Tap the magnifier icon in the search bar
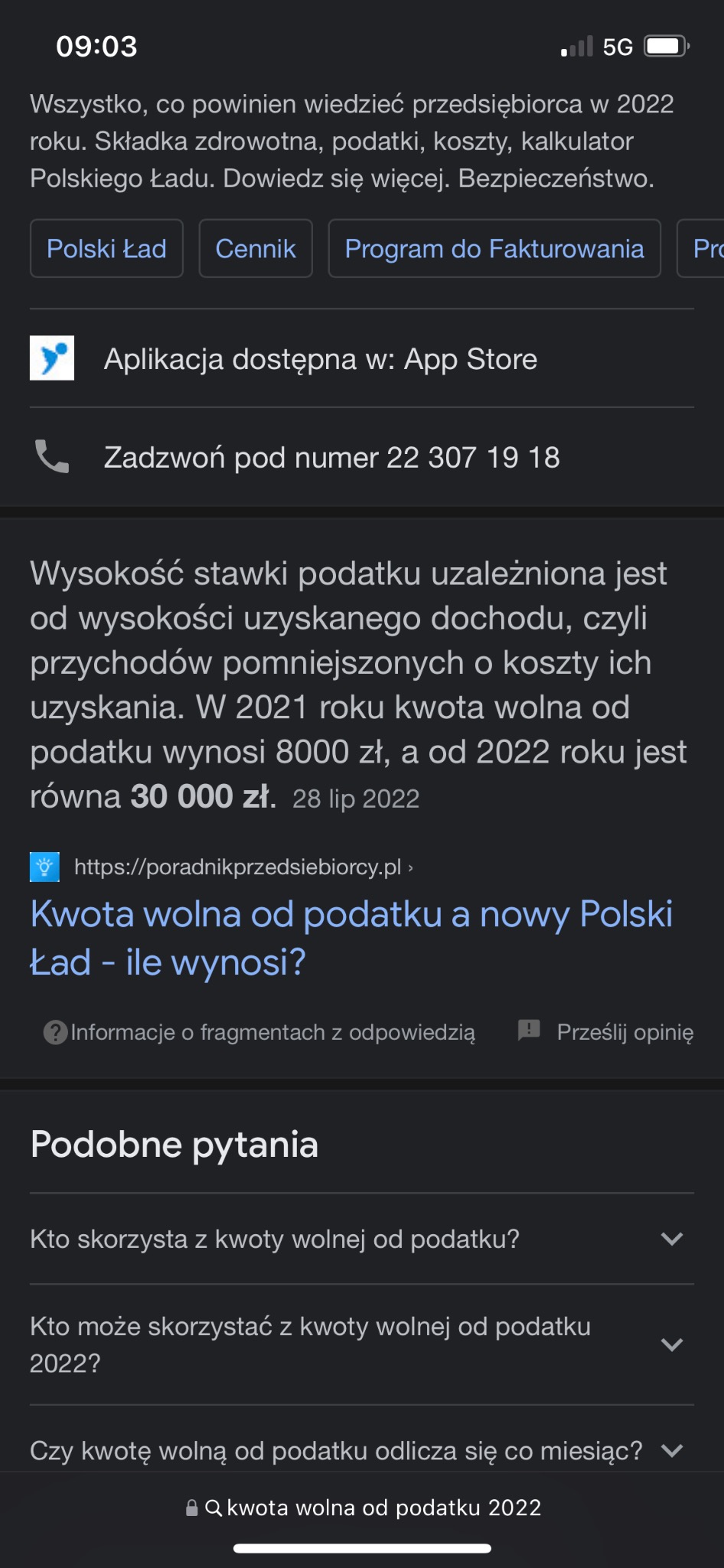This screenshot has height=1568, width=724. (x=214, y=1507)
